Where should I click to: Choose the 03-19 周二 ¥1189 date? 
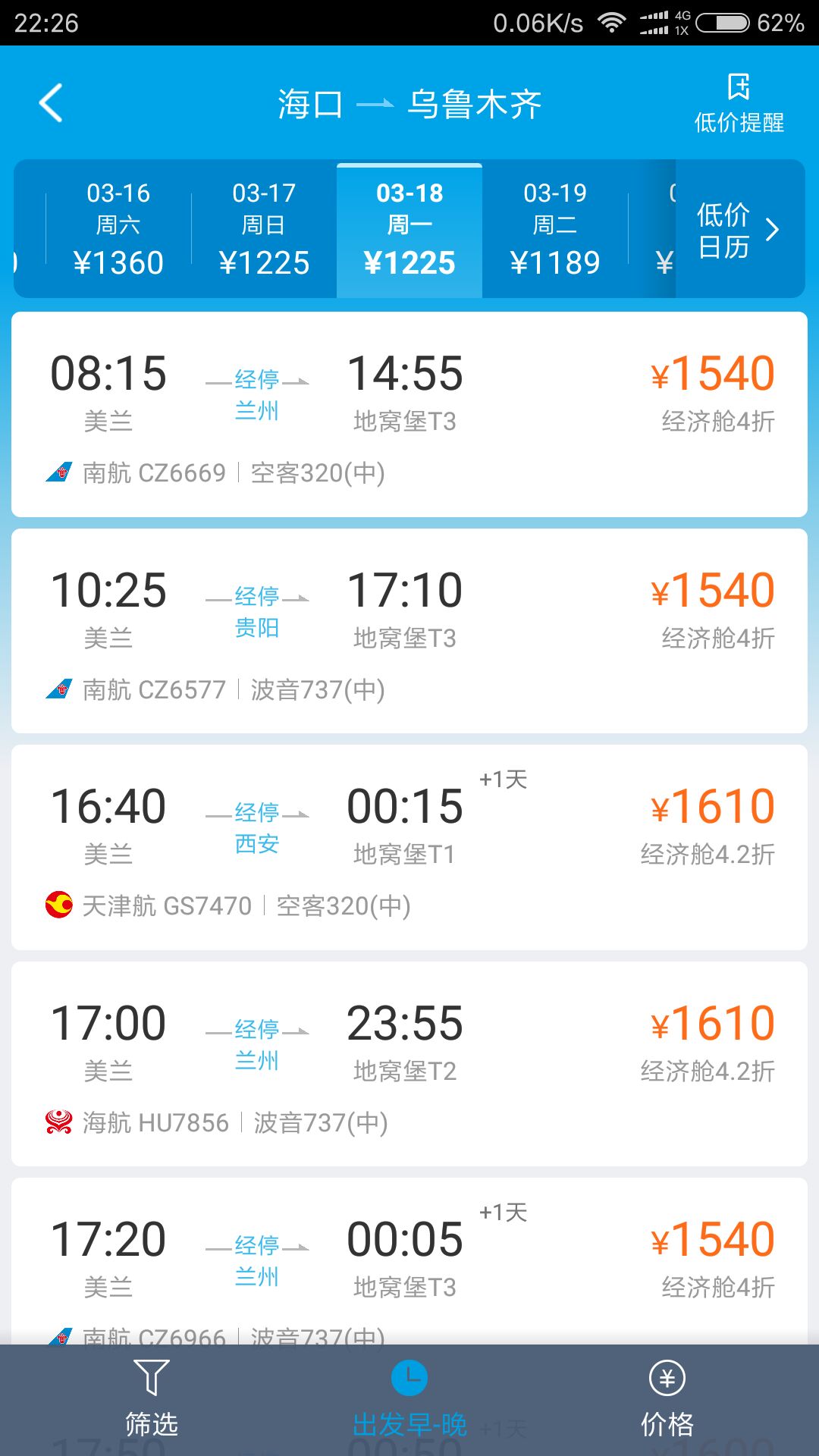coord(555,229)
